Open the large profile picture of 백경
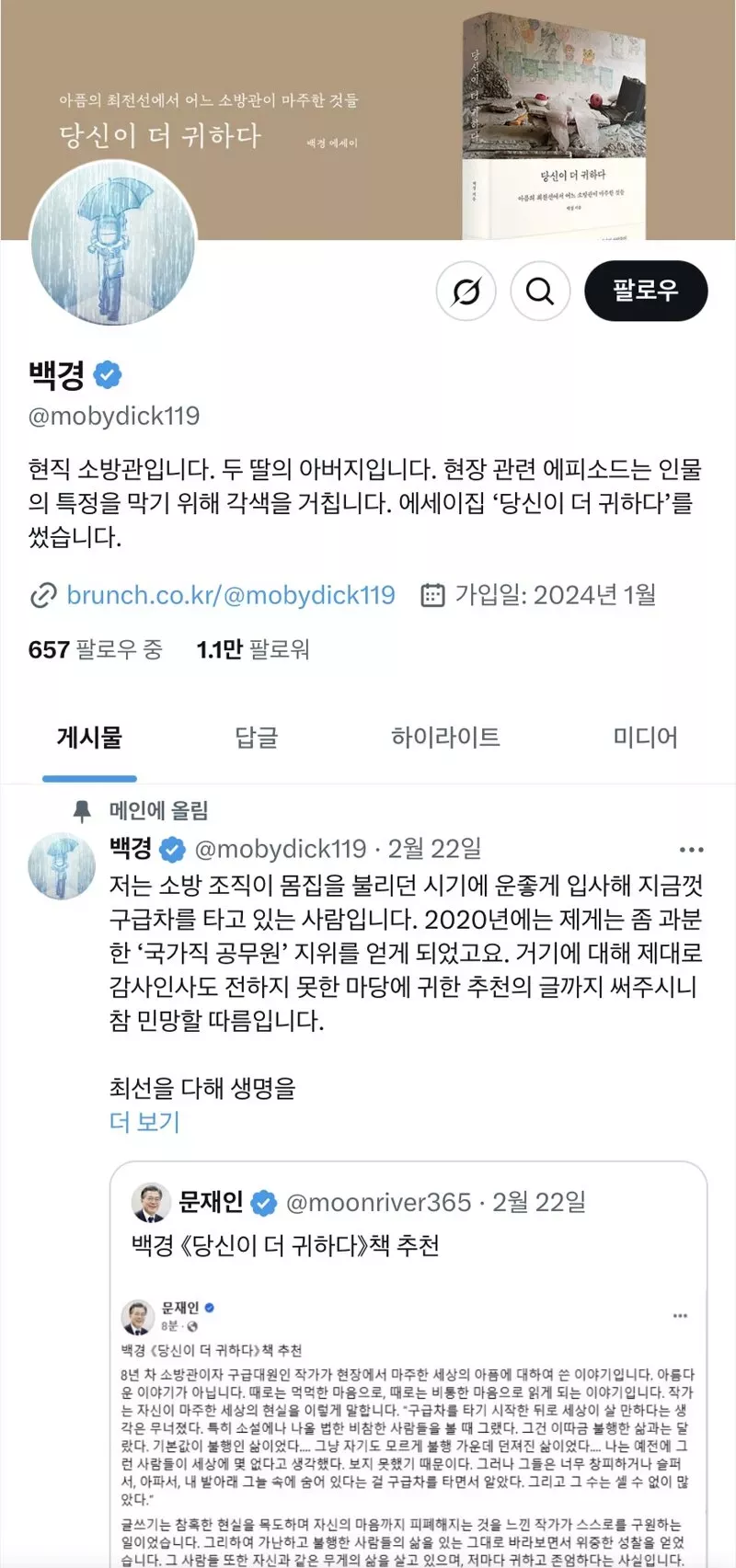736x1568 pixels. (114, 244)
